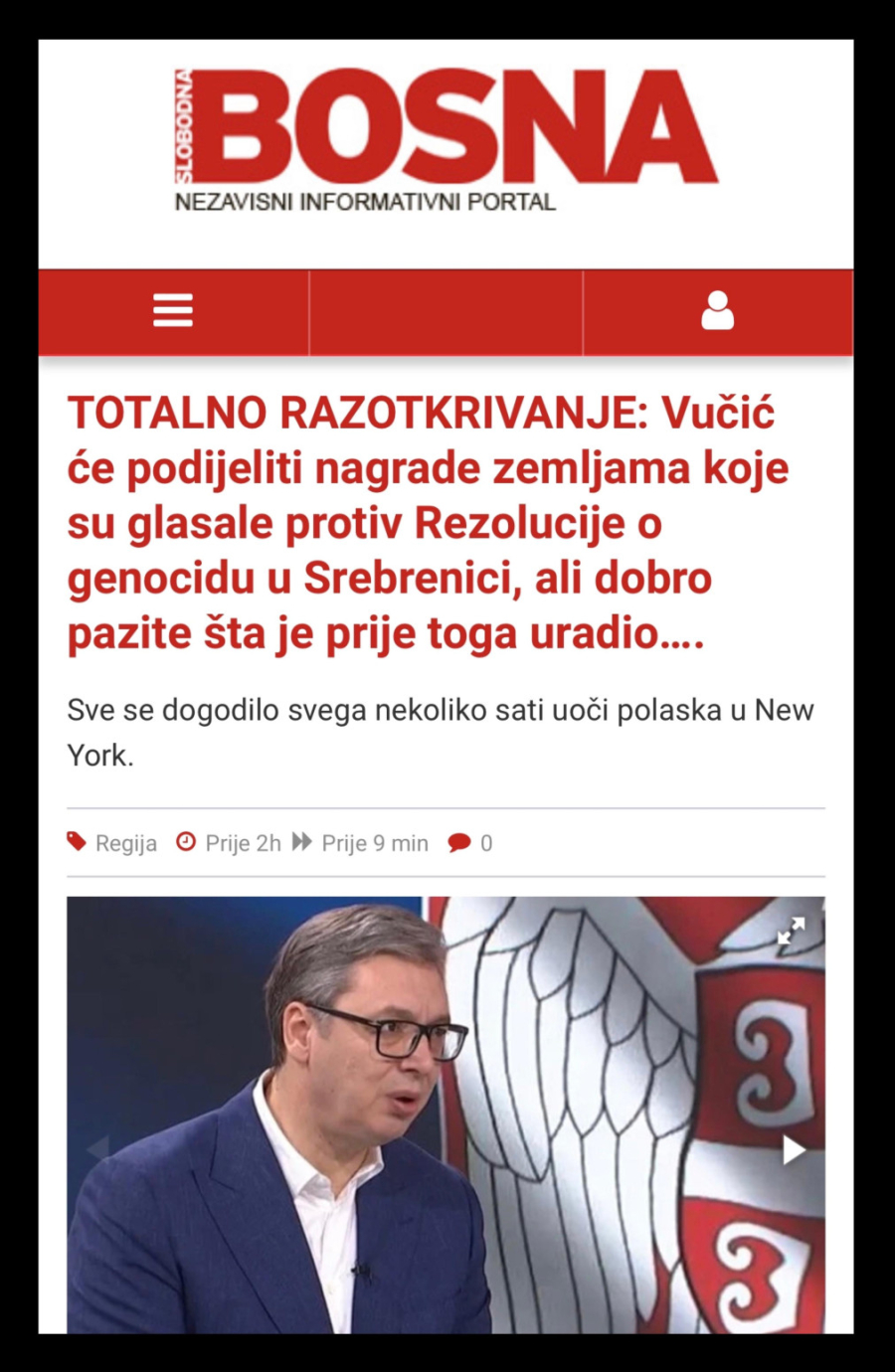Click the Prije 9 min update label
This screenshot has height=1372, width=895.
373,842
